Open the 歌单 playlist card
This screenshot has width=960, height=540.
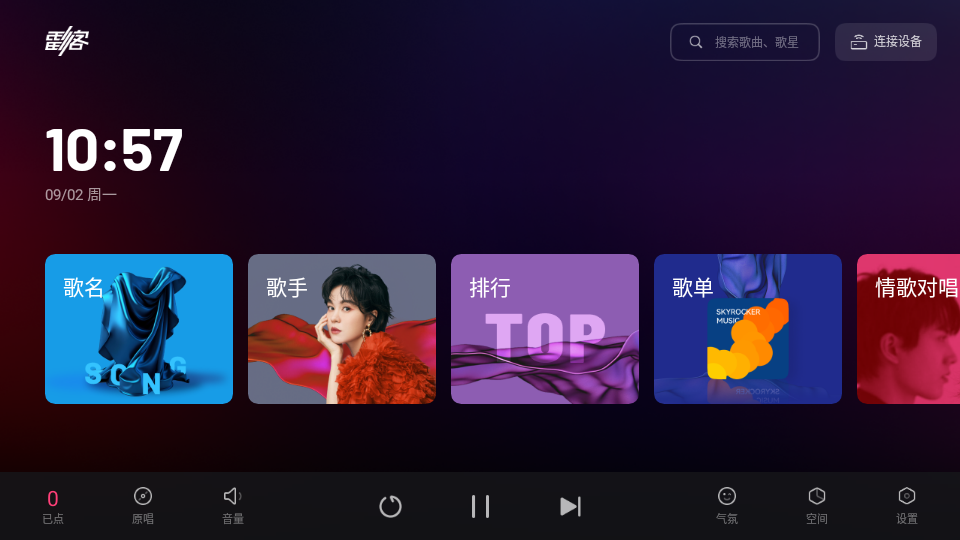point(748,329)
